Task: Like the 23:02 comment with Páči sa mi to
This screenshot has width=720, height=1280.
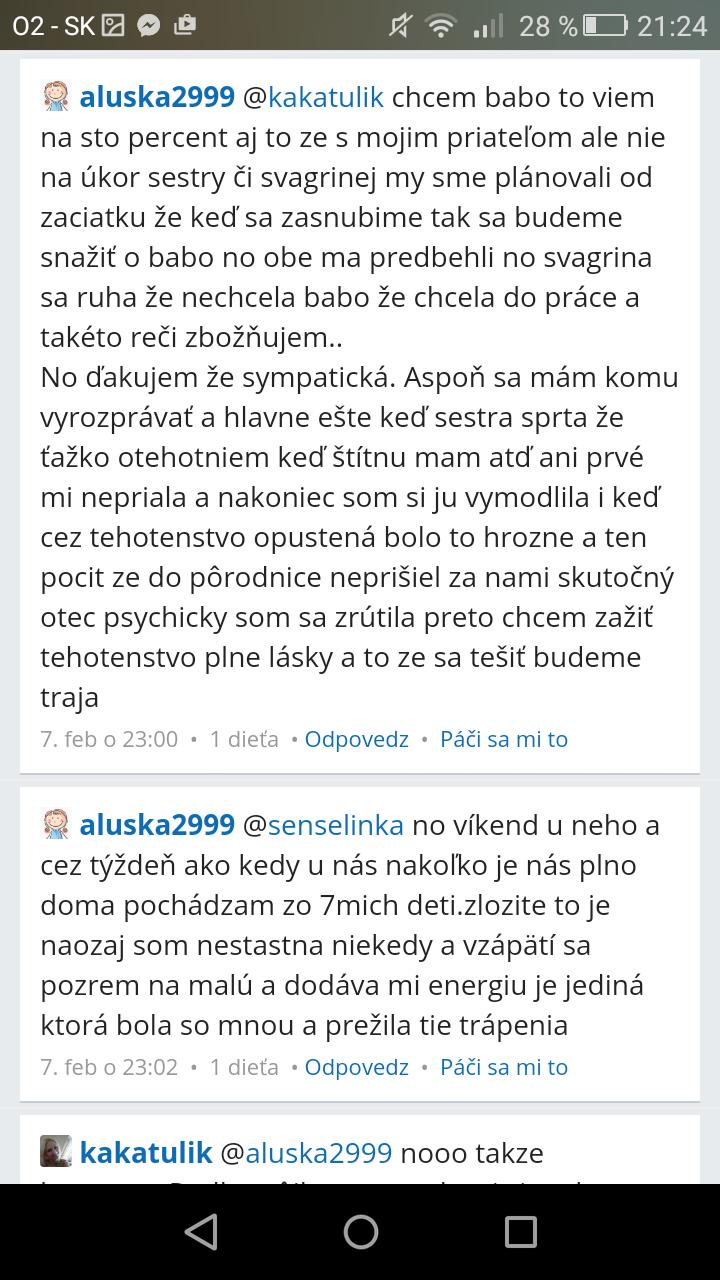Action: [503, 1067]
